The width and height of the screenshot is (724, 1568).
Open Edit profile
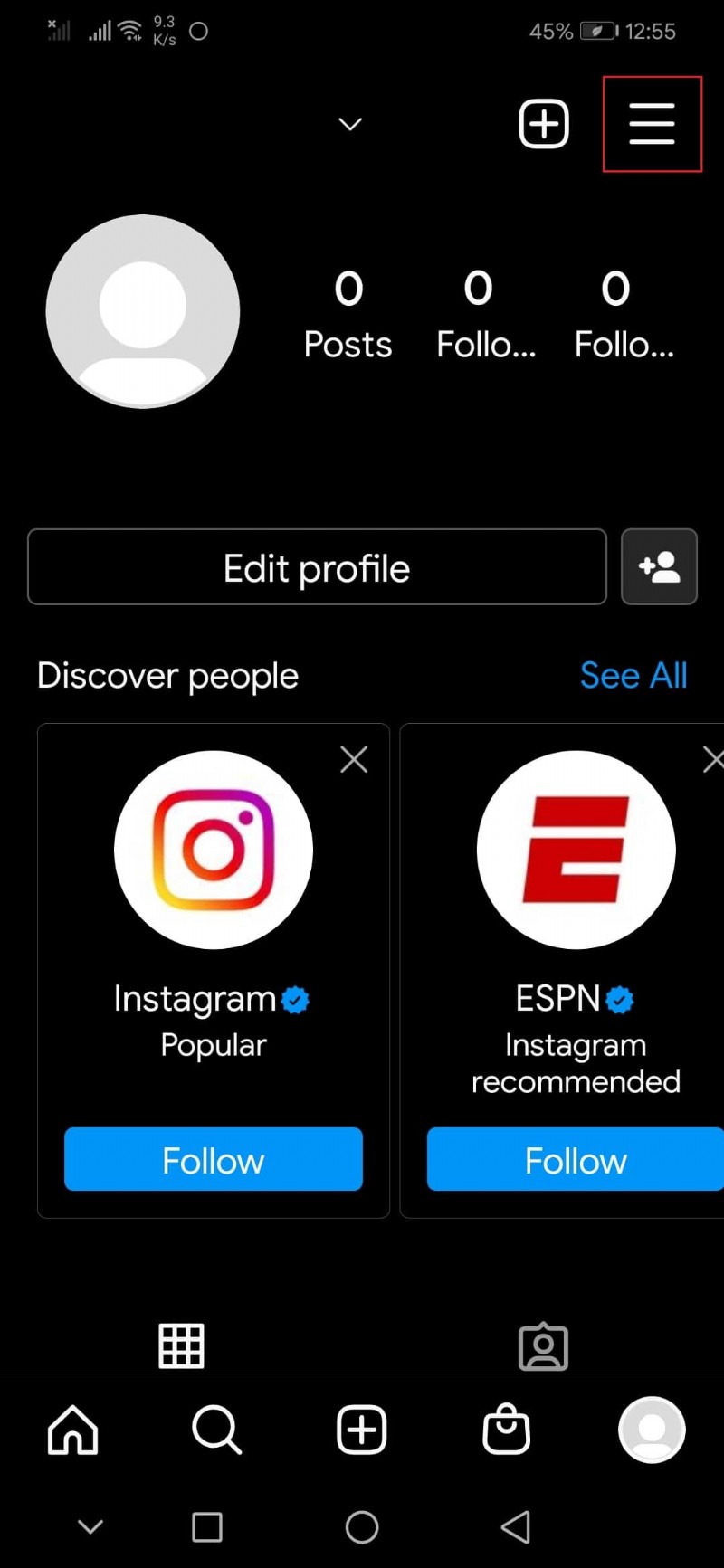[x=317, y=567]
